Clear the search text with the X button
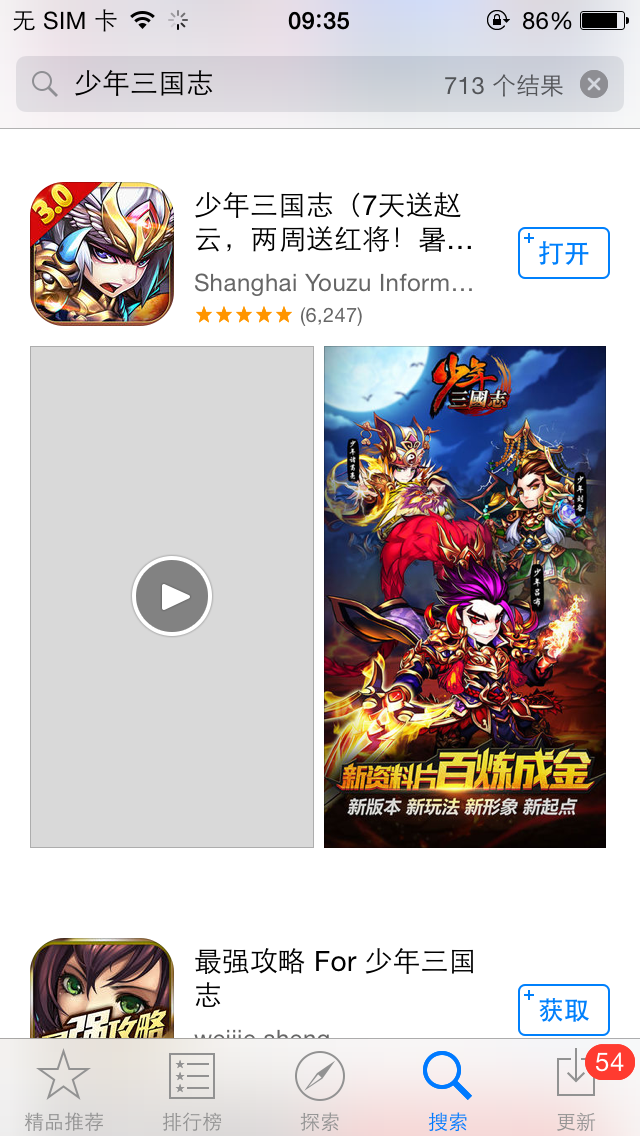640x1136 pixels. tap(594, 85)
